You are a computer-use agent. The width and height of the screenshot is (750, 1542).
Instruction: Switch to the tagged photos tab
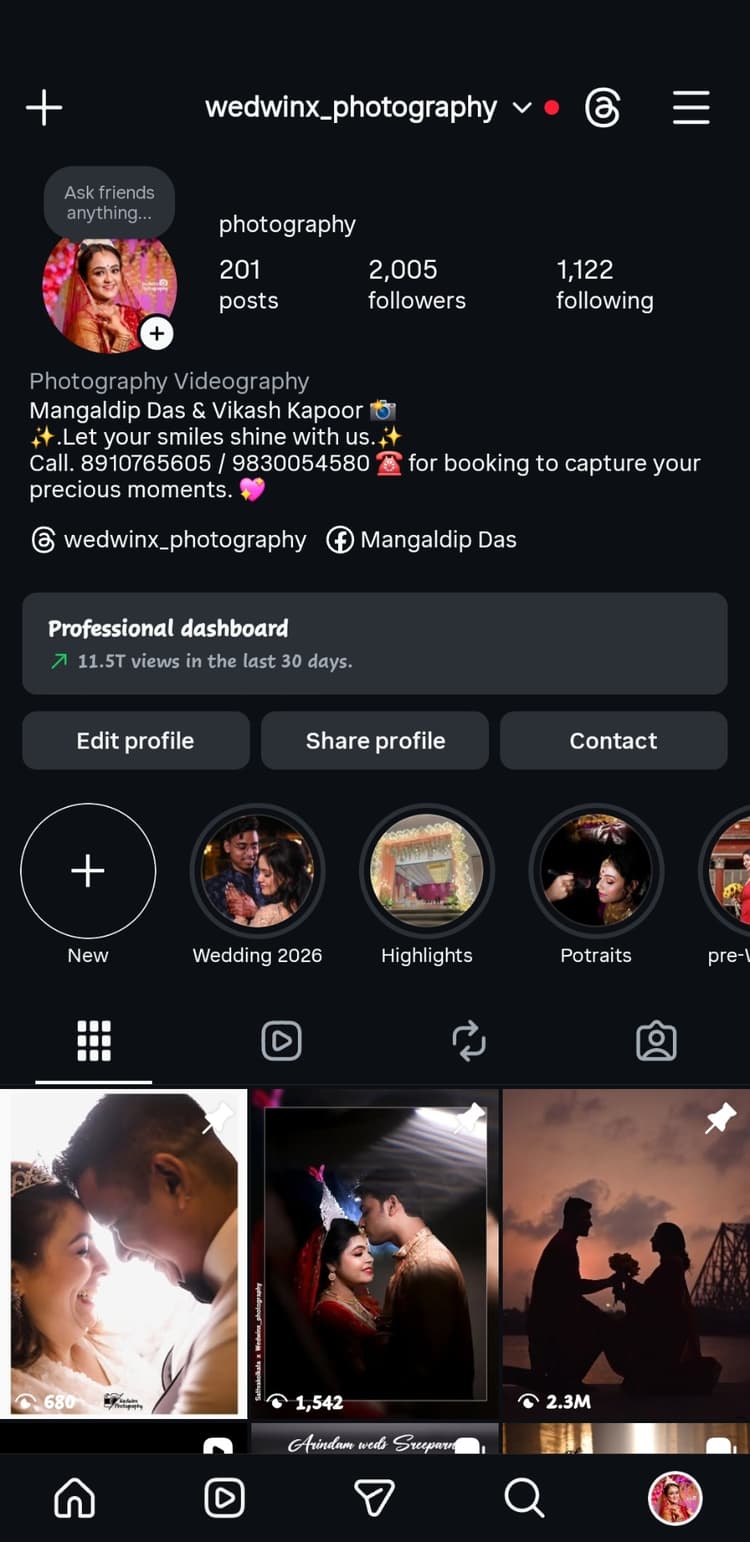(x=656, y=1041)
